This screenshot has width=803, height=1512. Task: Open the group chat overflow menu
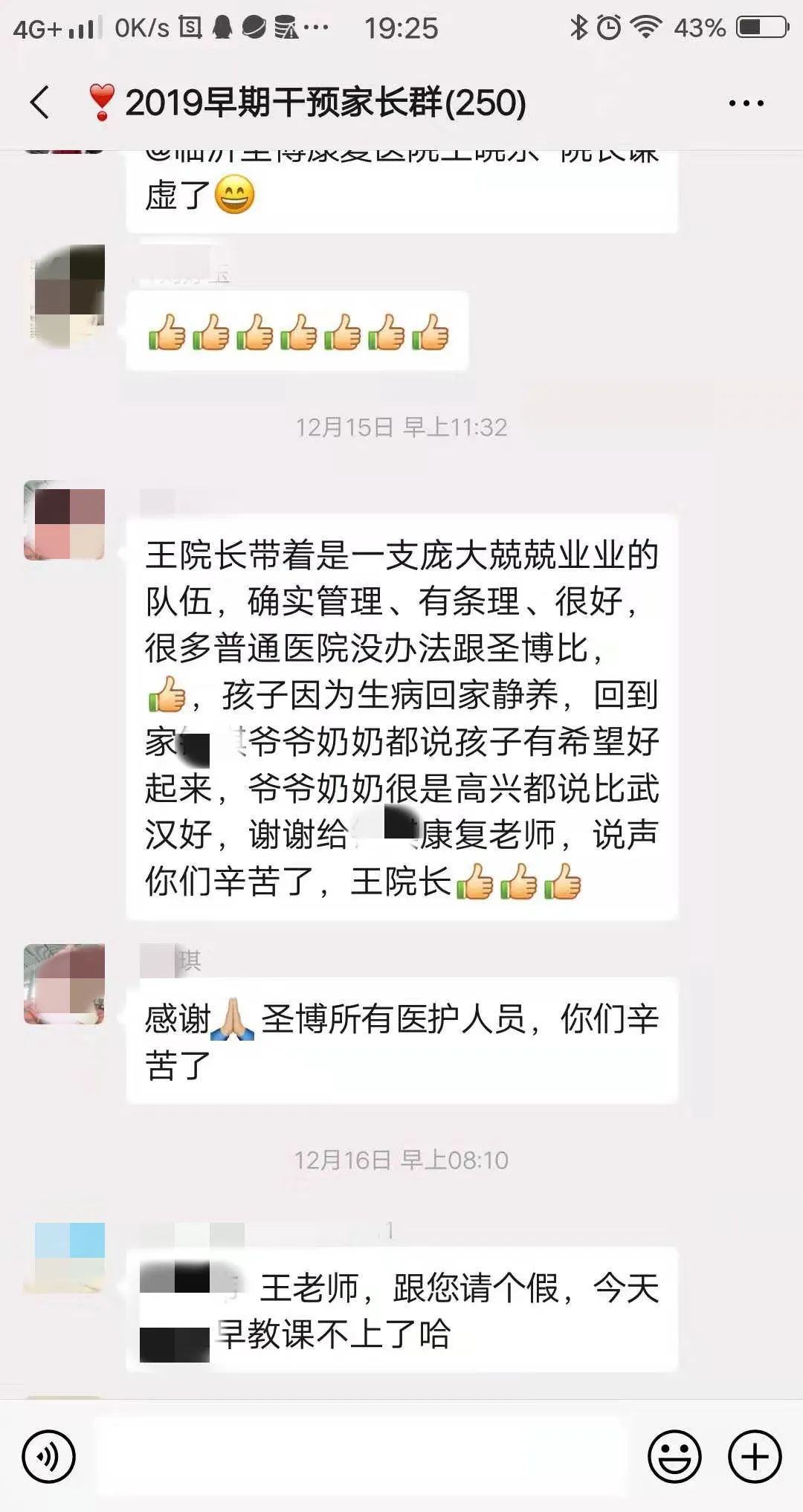[x=746, y=103]
